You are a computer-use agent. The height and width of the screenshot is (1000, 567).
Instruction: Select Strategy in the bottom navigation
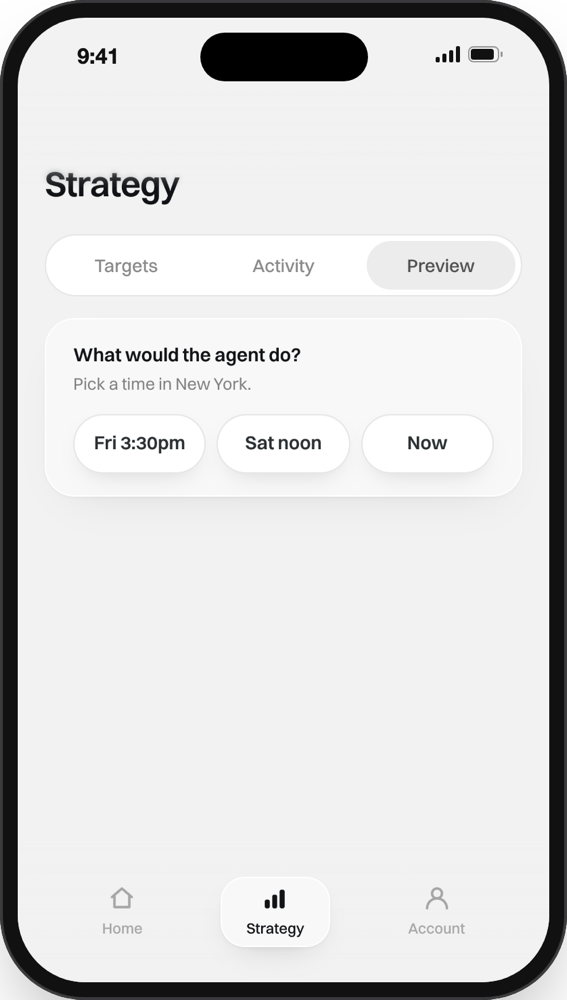click(x=275, y=911)
